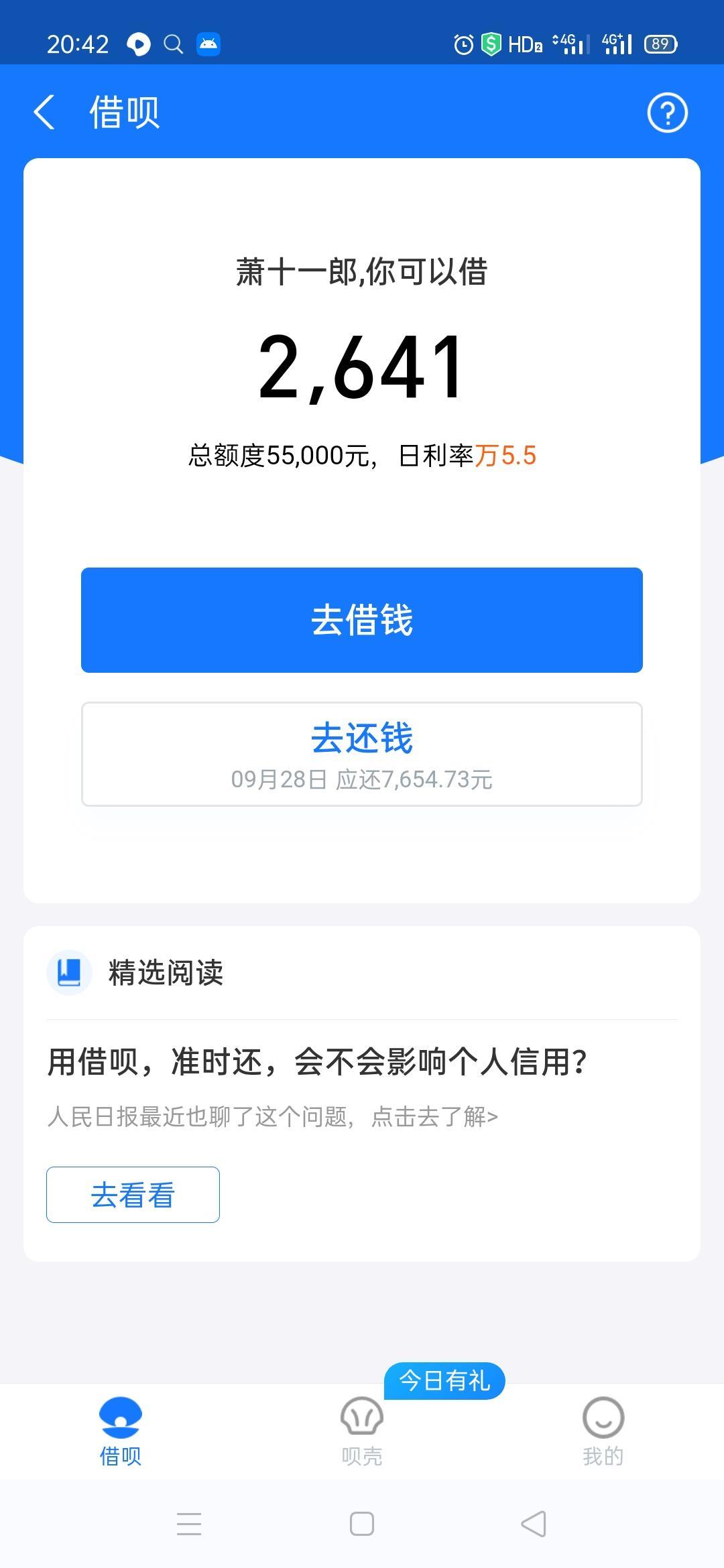Tap the system home button
Screen dimensions: 724x1568
click(362, 1524)
